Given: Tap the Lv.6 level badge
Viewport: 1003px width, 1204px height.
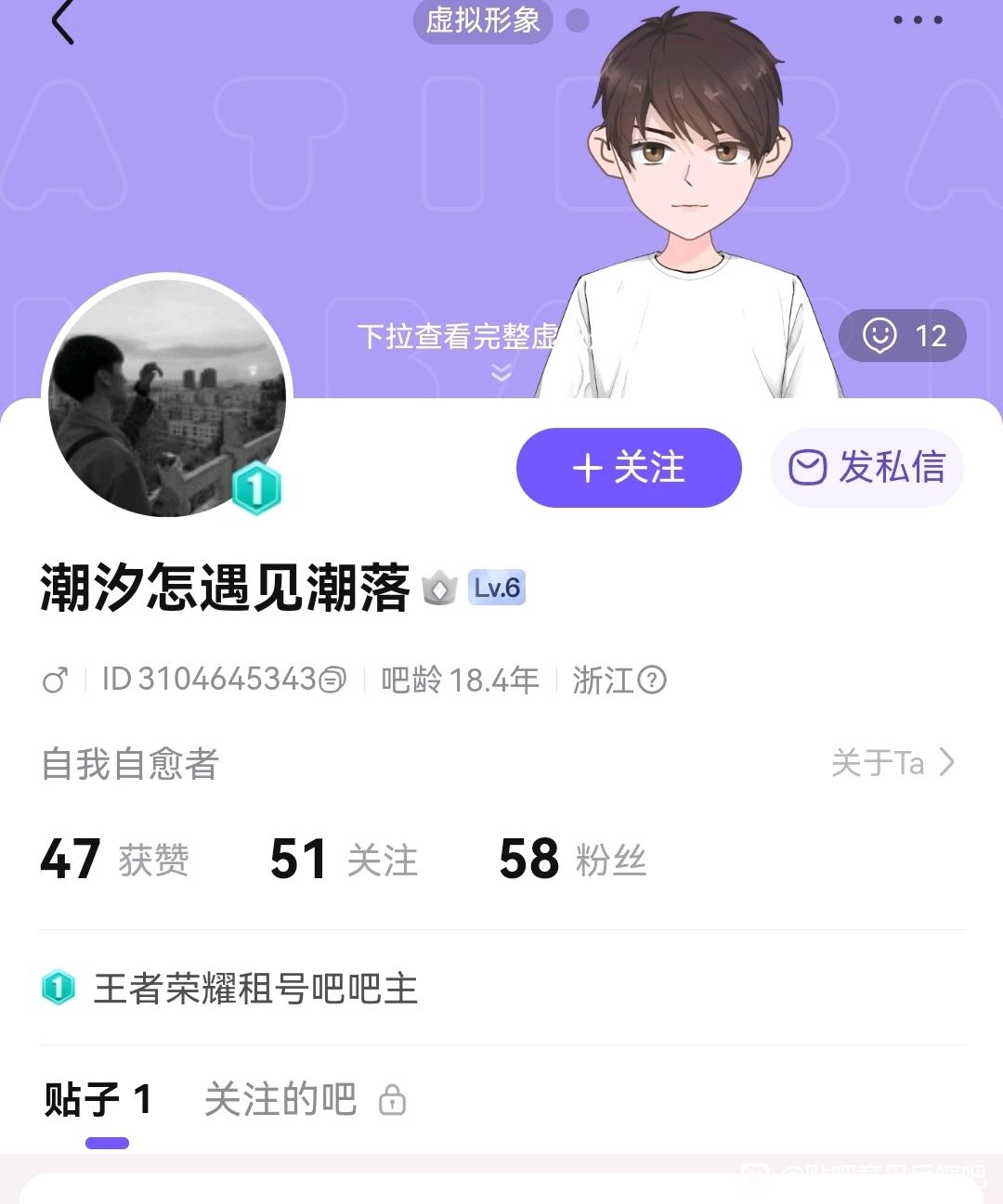Looking at the screenshot, I should (497, 588).
